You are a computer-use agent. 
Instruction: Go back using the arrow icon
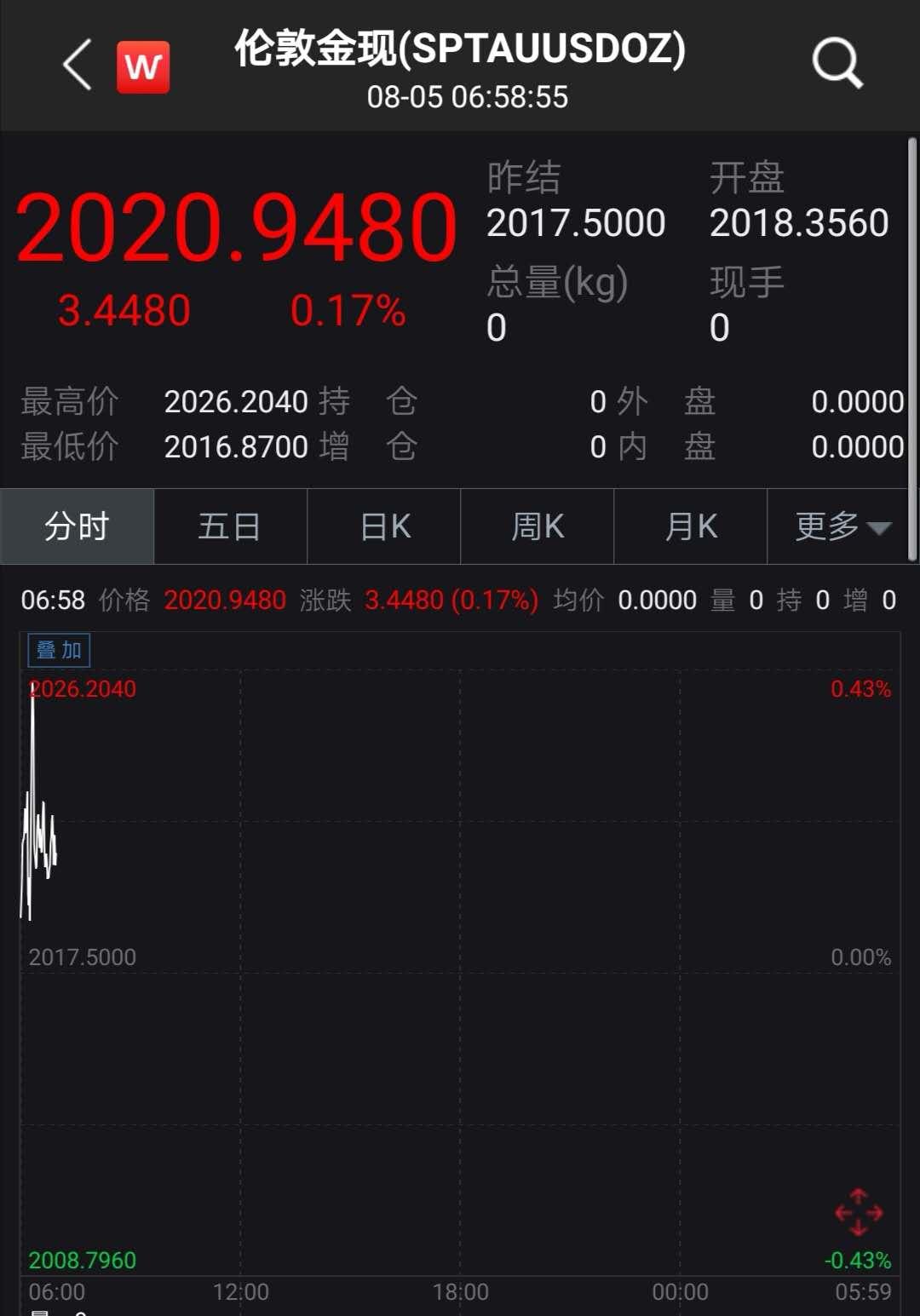[78, 65]
